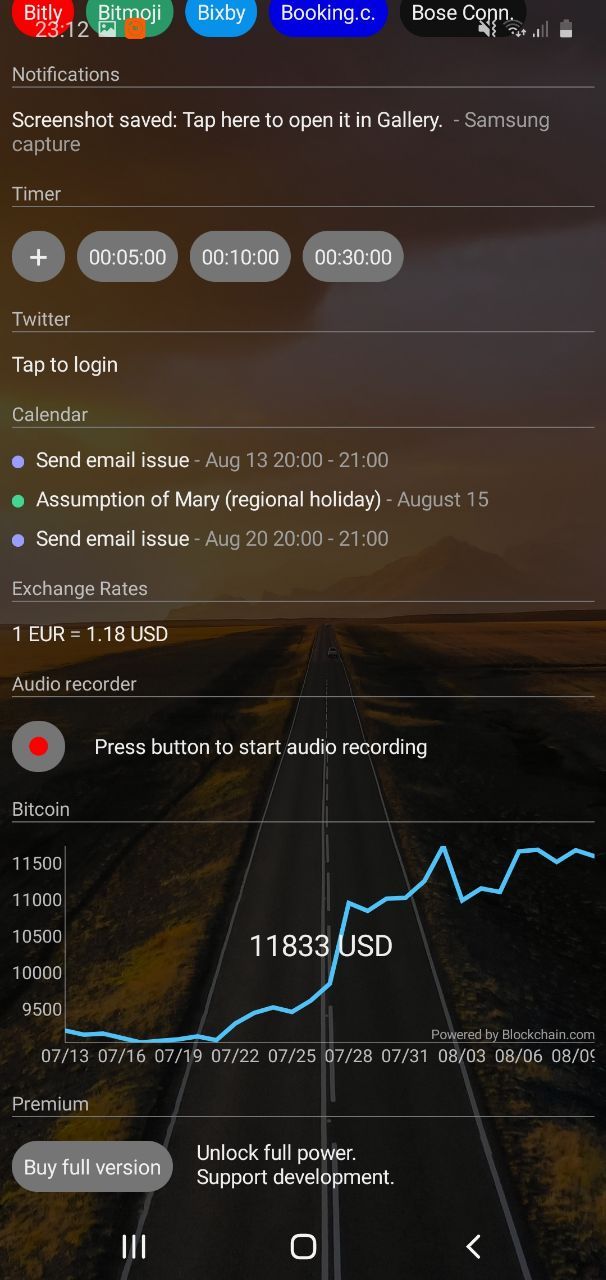Tap to login to Twitter

pyautogui.click(x=65, y=365)
